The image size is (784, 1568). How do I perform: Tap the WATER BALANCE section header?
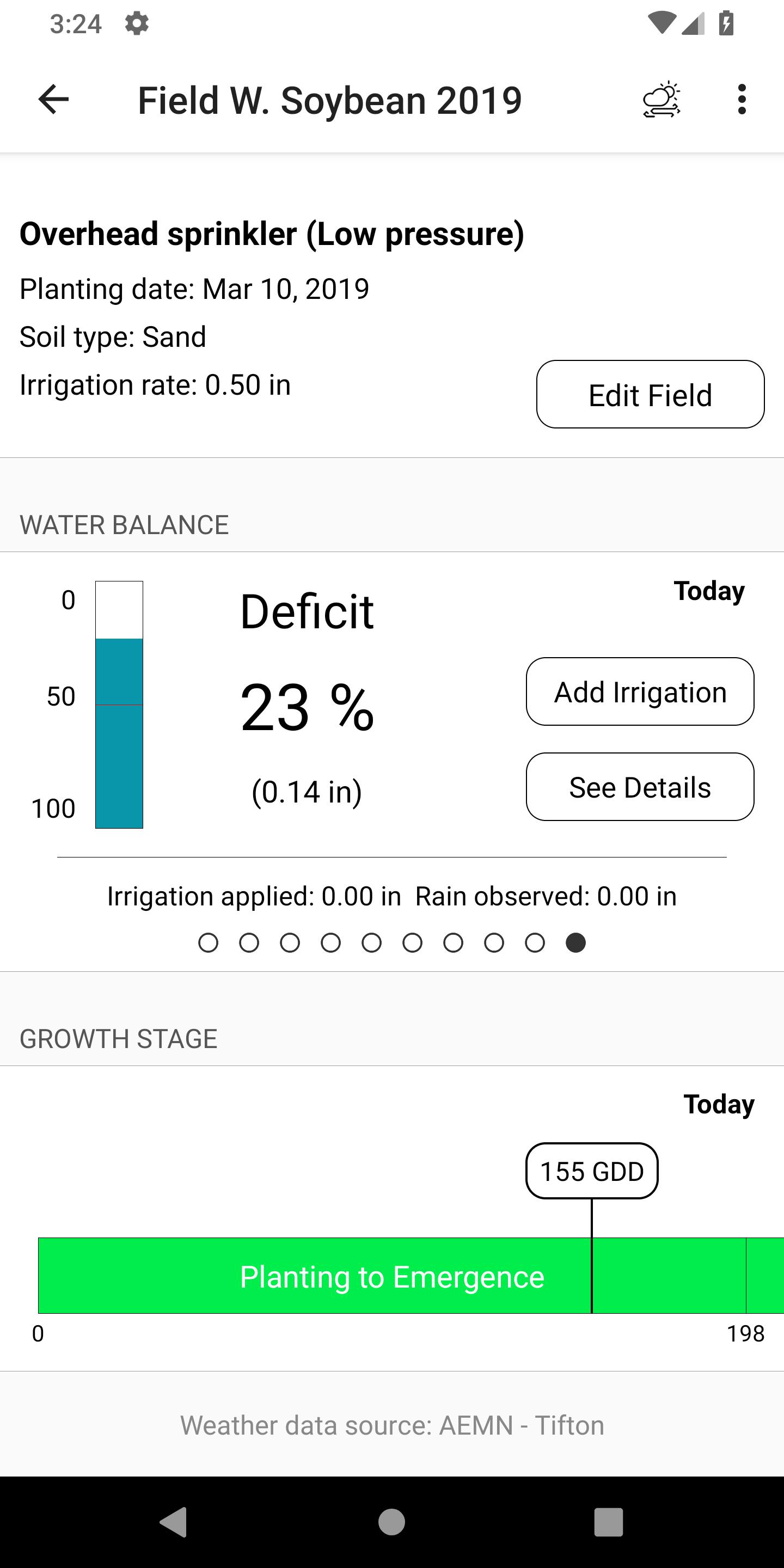click(124, 524)
